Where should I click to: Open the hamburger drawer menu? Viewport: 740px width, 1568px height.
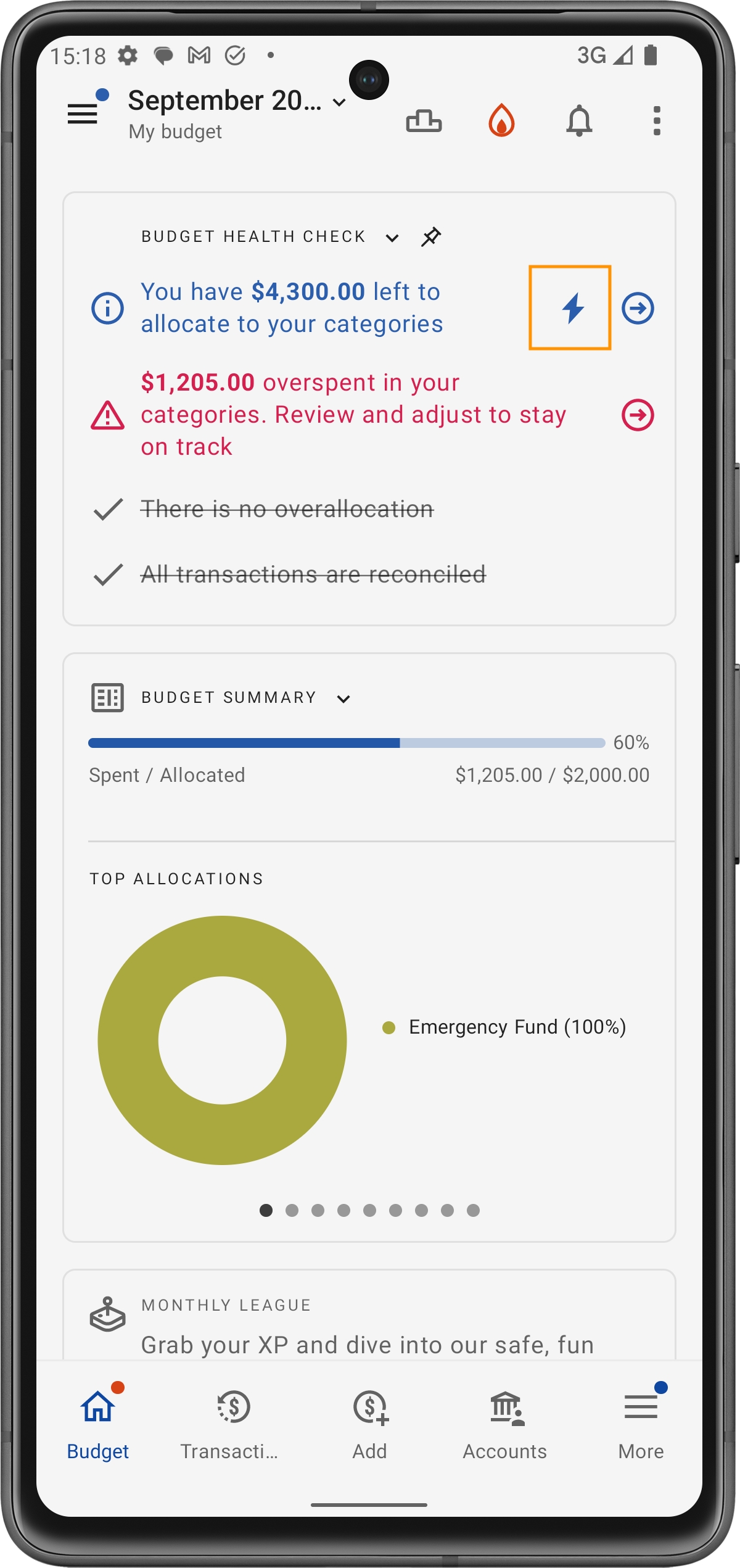pyautogui.click(x=83, y=114)
